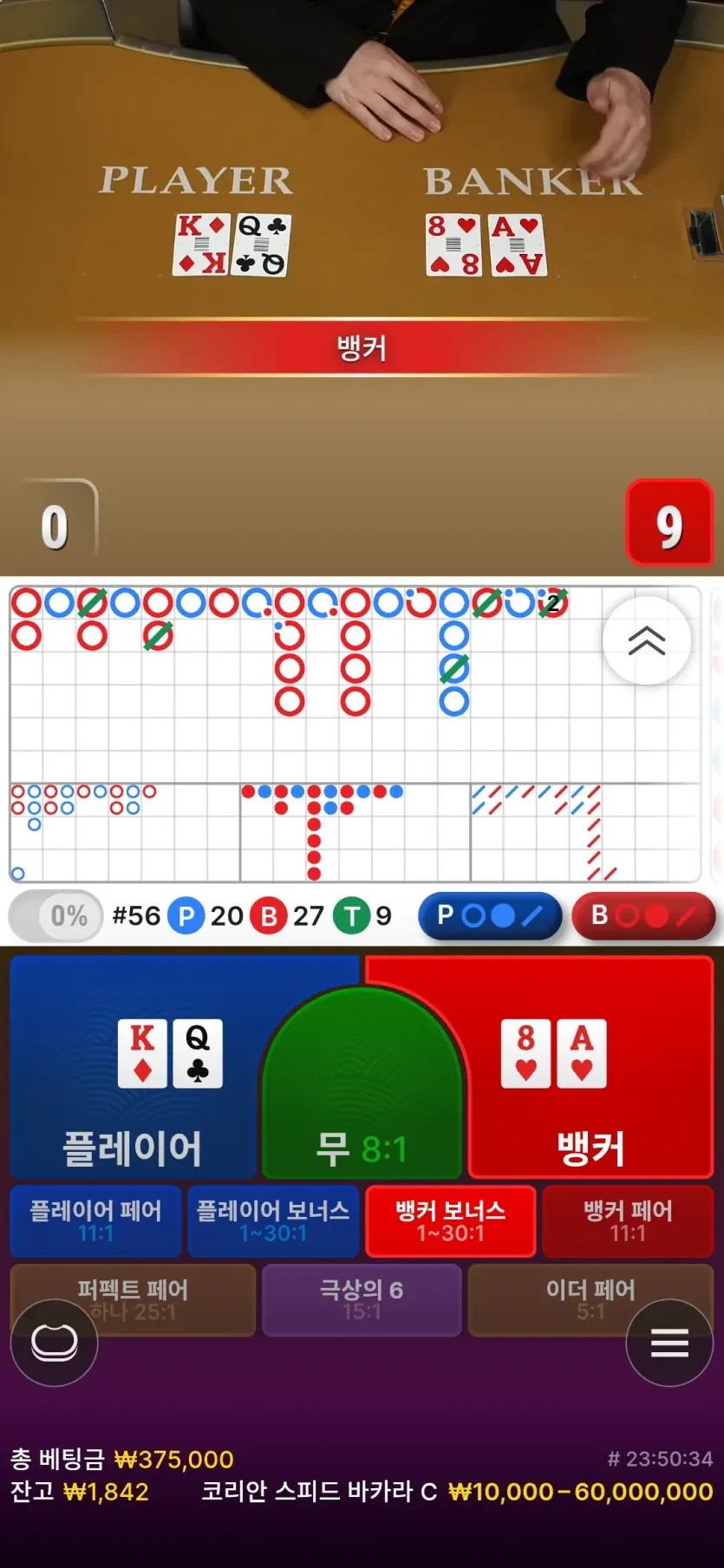Expand the scoreboard with the double-chevron button

pyautogui.click(x=646, y=641)
